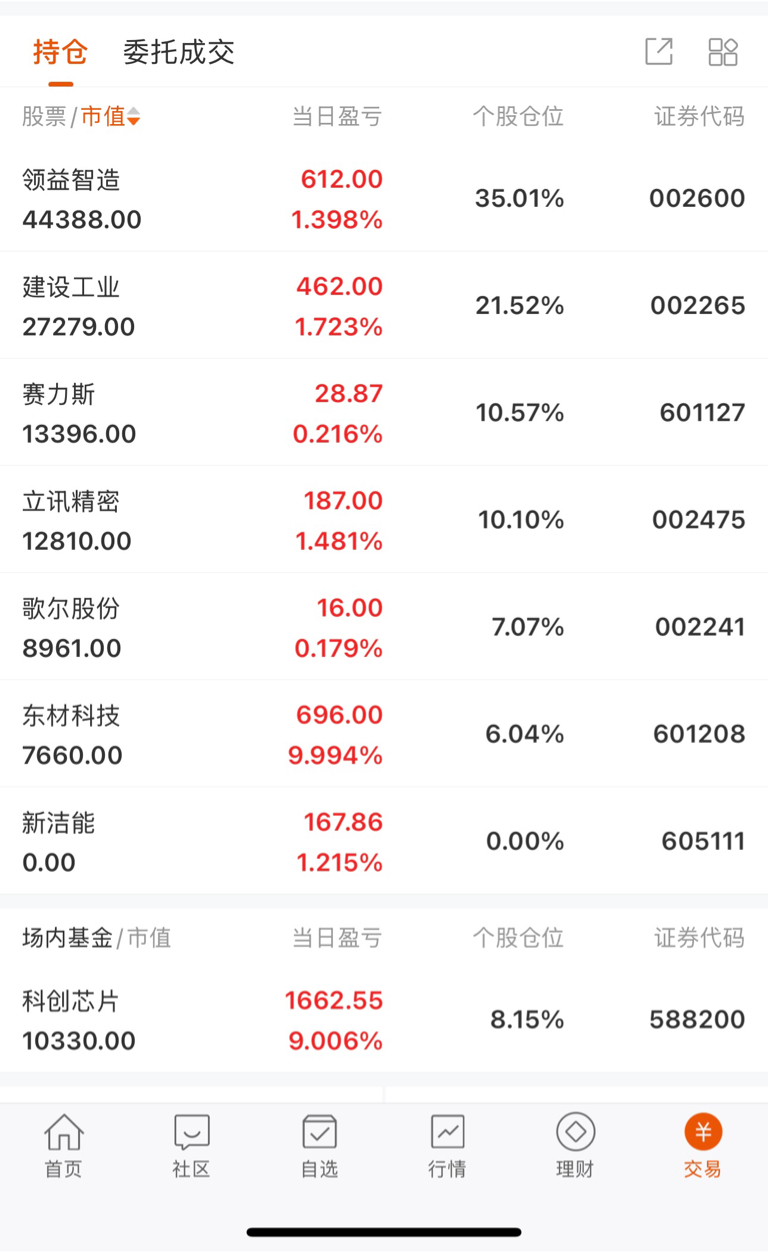Open the 理财 tab
The height and width of the screenshot is (1252, 768).
[575, 1146]
